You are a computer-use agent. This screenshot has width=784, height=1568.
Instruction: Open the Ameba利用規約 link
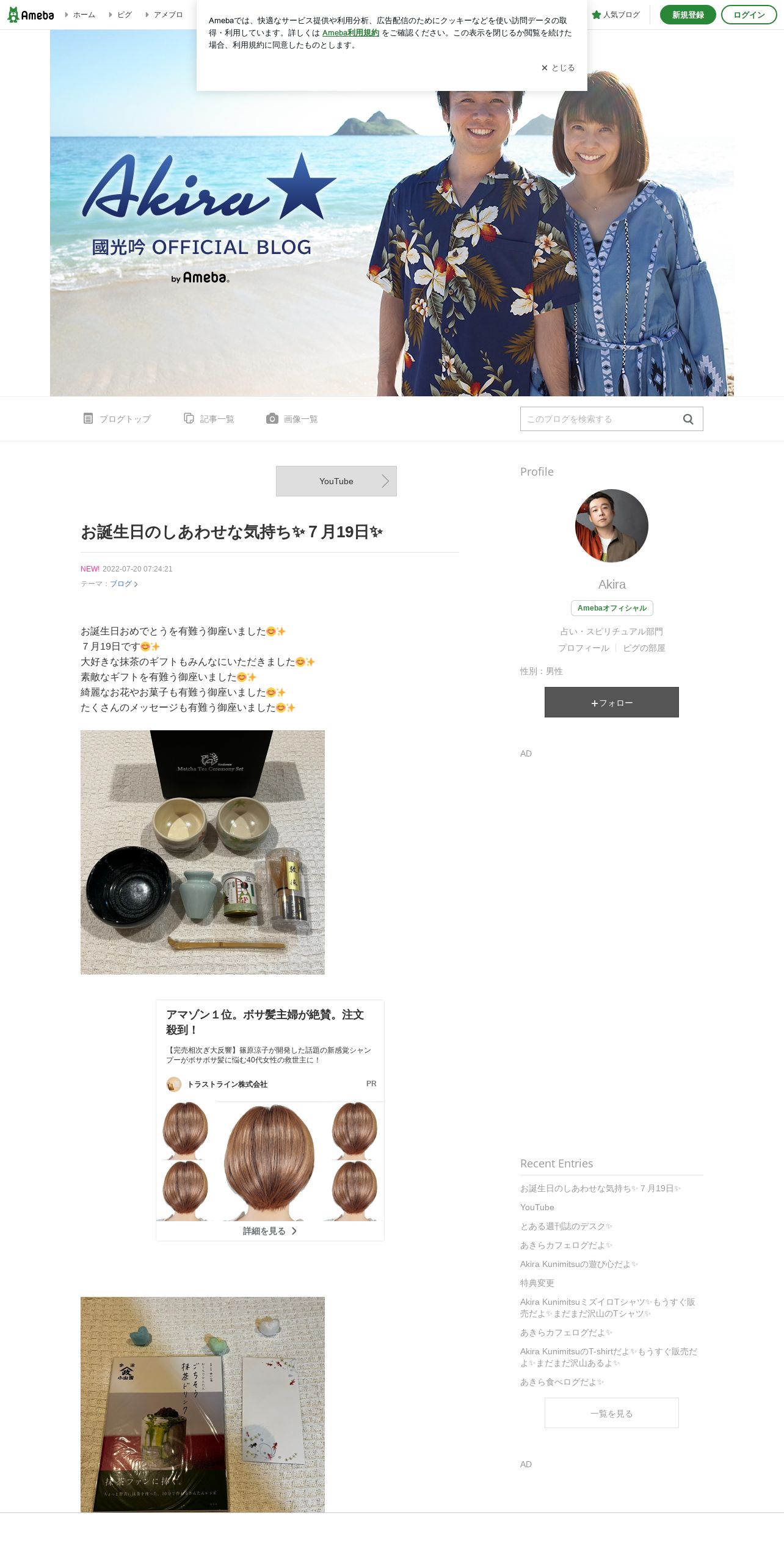[350, 33]
